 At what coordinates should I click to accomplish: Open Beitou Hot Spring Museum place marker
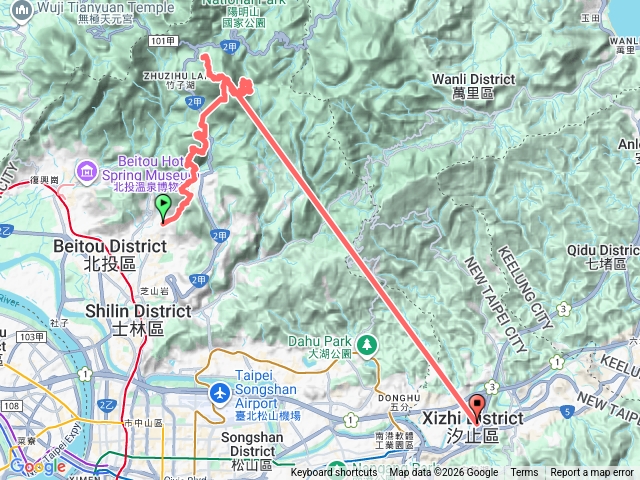(x=88, y=172)
